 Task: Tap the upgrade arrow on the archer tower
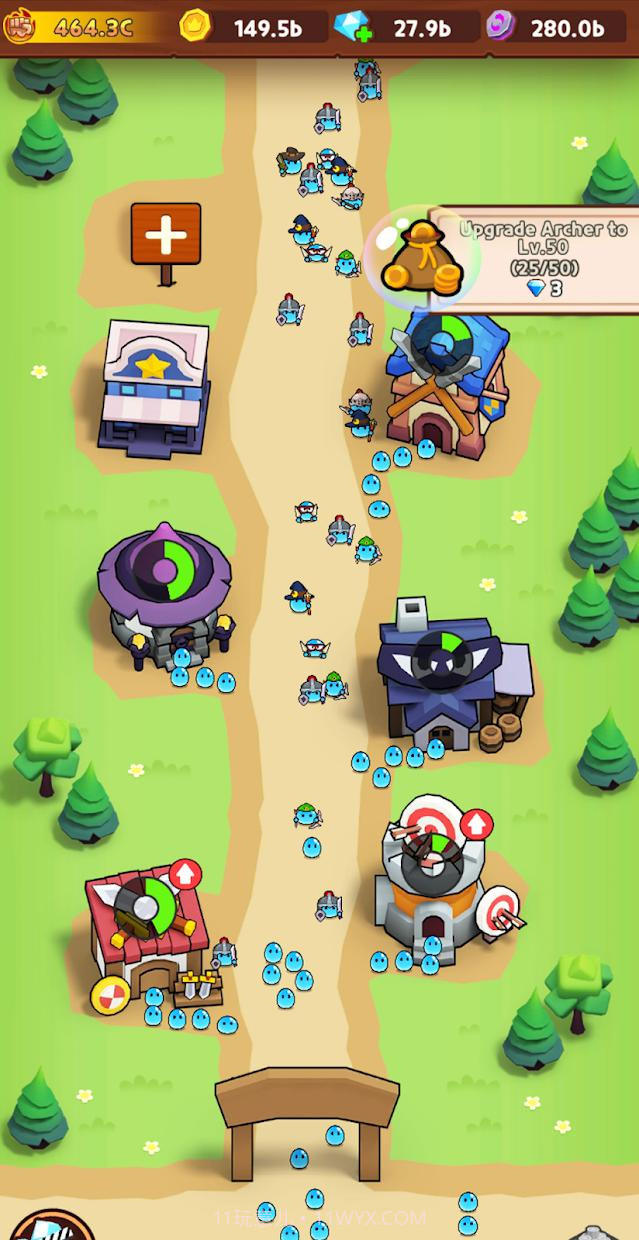click(476, 824)
